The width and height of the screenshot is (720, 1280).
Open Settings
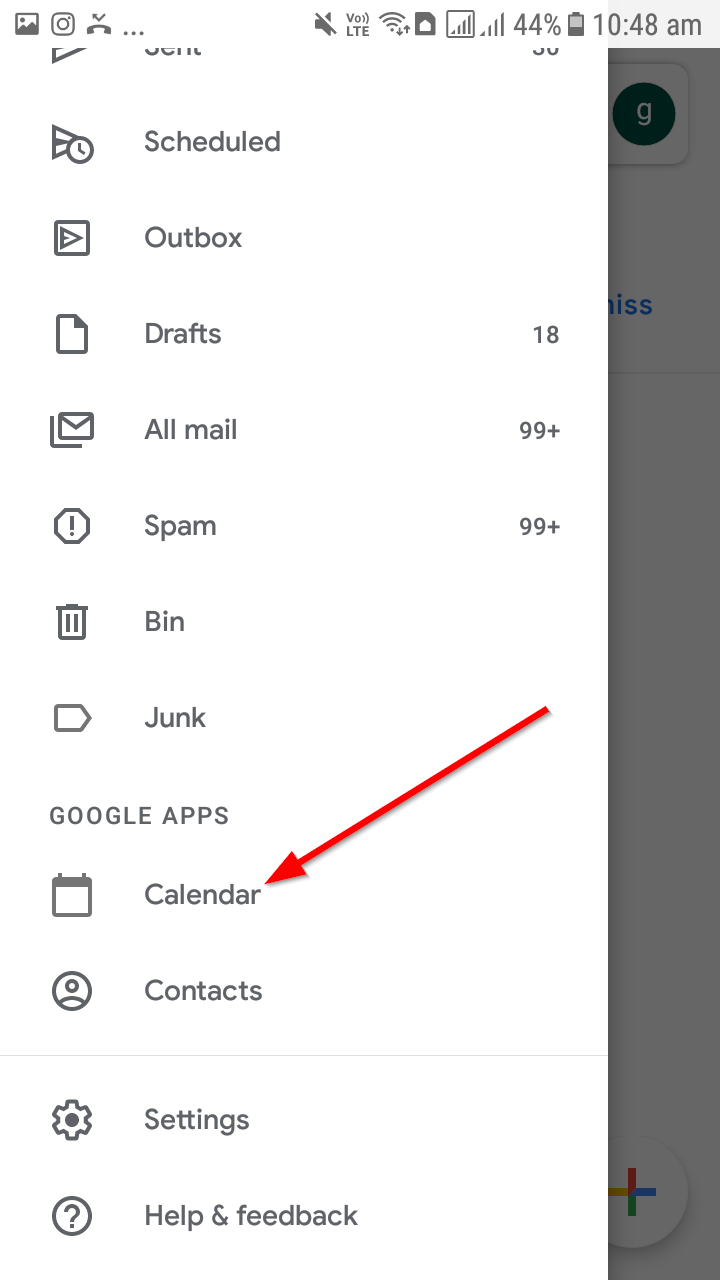coord(304,1120)
